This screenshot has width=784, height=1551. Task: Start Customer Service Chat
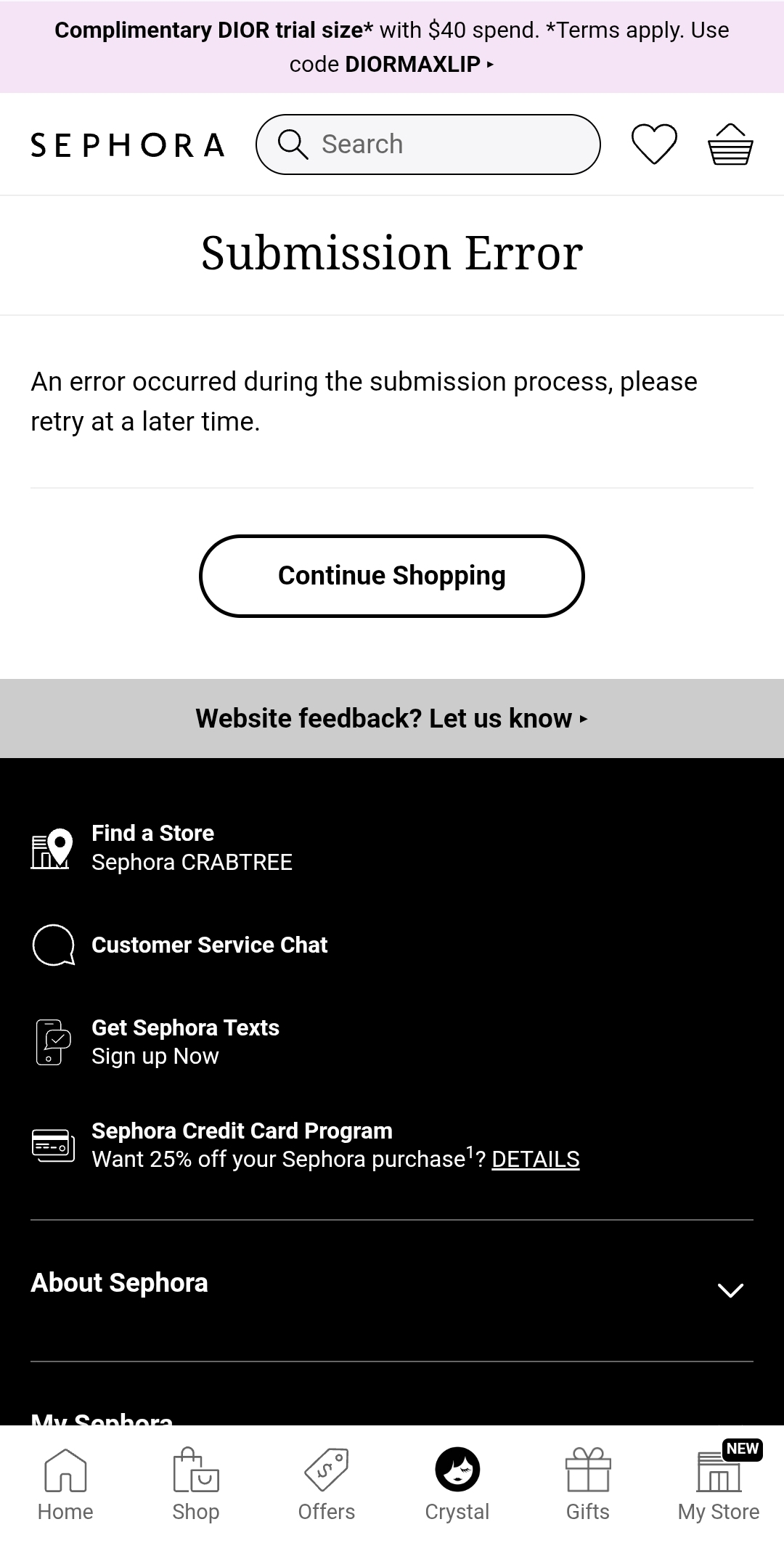coord(209,945)
